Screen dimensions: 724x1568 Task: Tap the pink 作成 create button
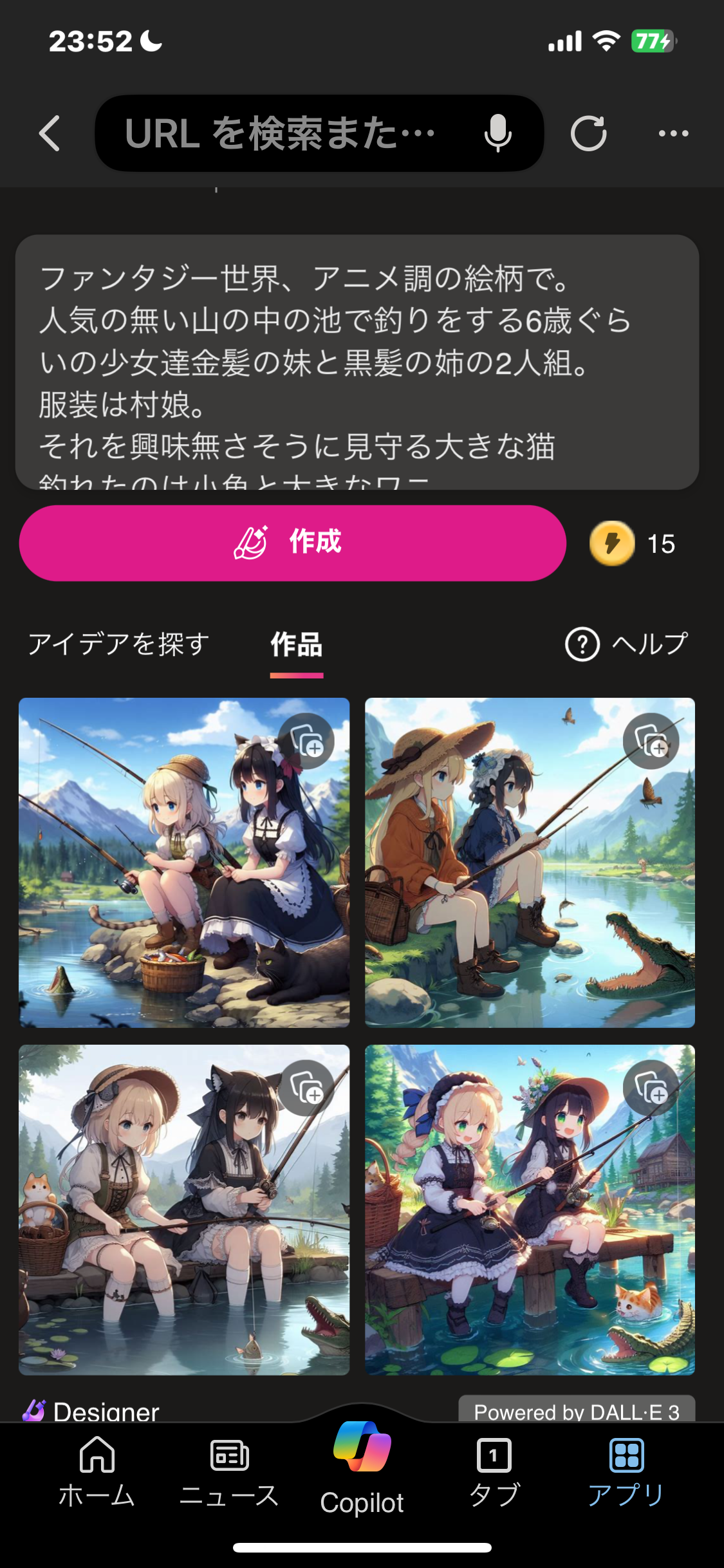point(293,543)
